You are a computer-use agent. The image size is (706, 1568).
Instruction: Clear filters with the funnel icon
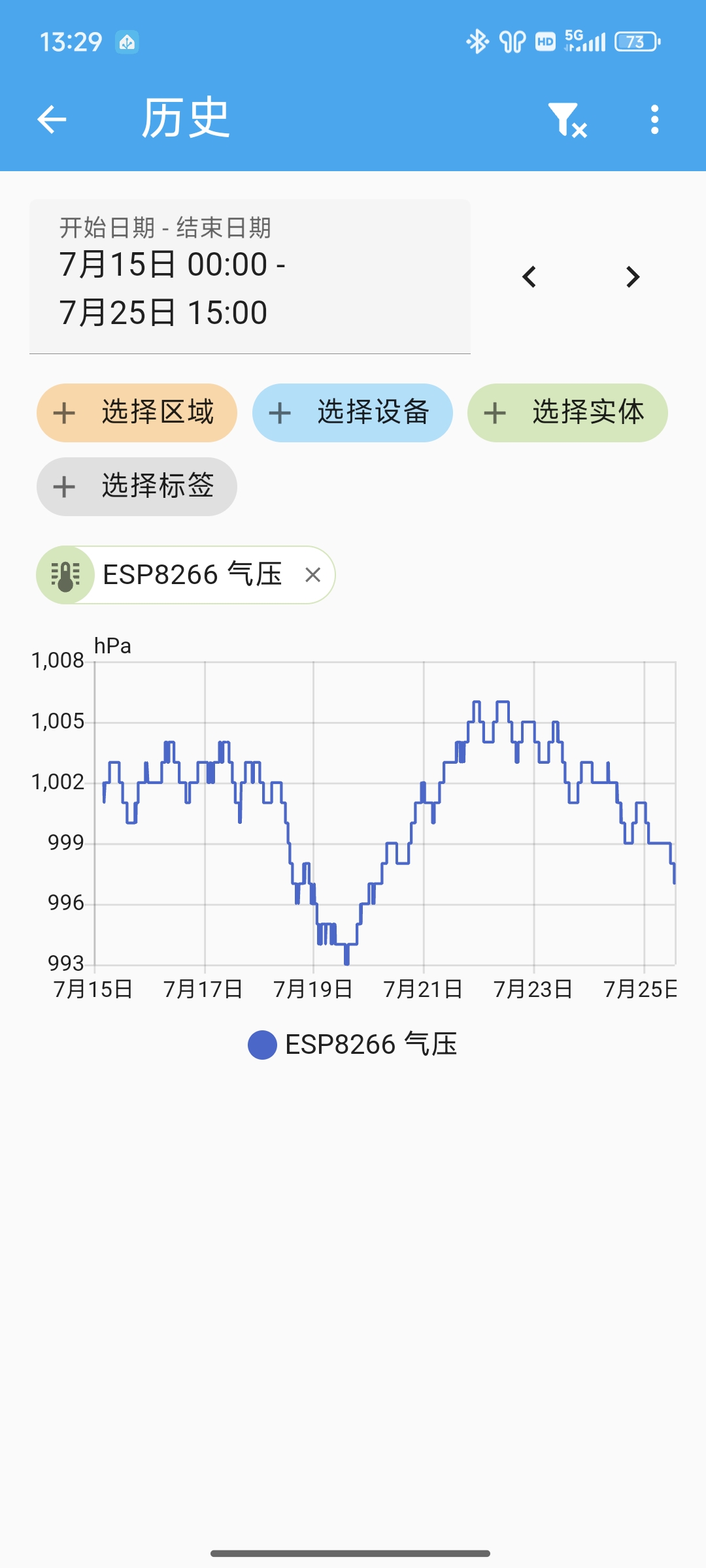[x=566, y=120]
